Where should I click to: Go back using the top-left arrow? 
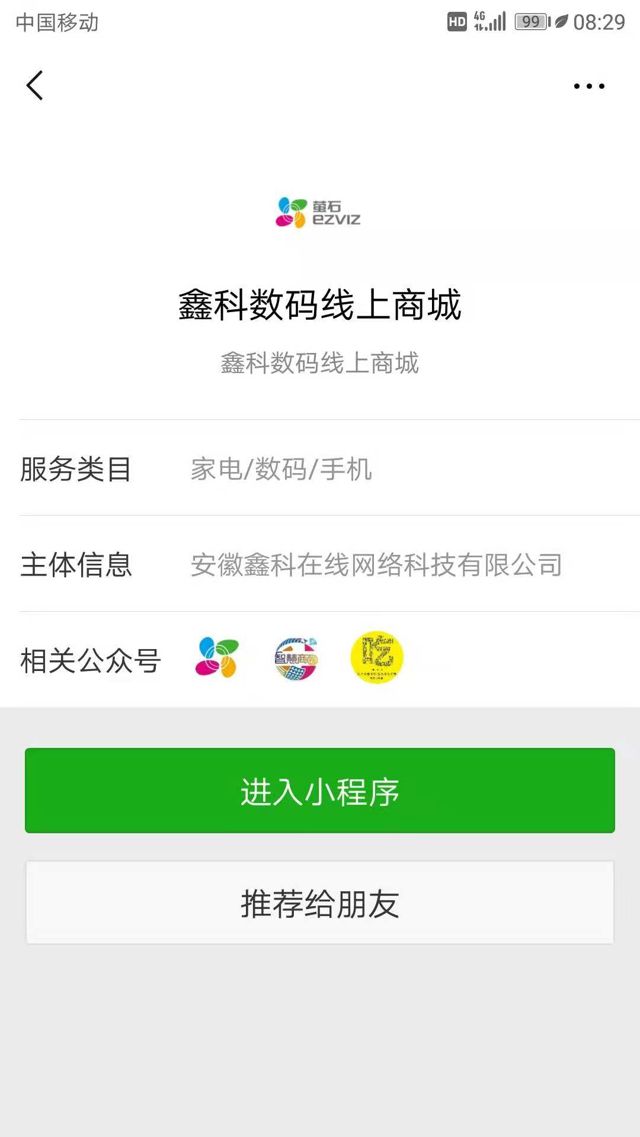pos(35,86)
